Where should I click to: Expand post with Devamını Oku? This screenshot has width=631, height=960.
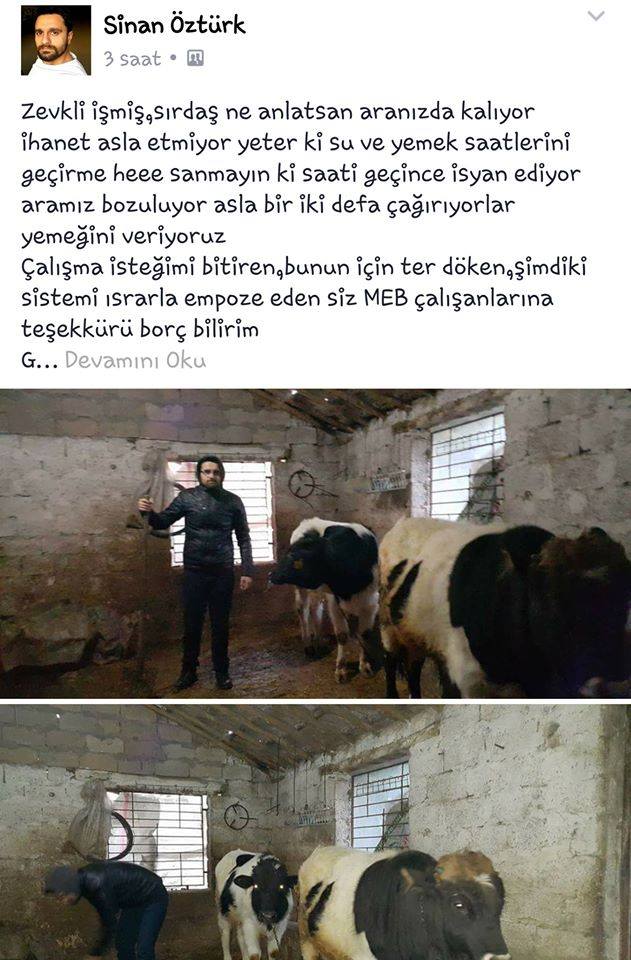pyautogui.click(x=135, y=361)
